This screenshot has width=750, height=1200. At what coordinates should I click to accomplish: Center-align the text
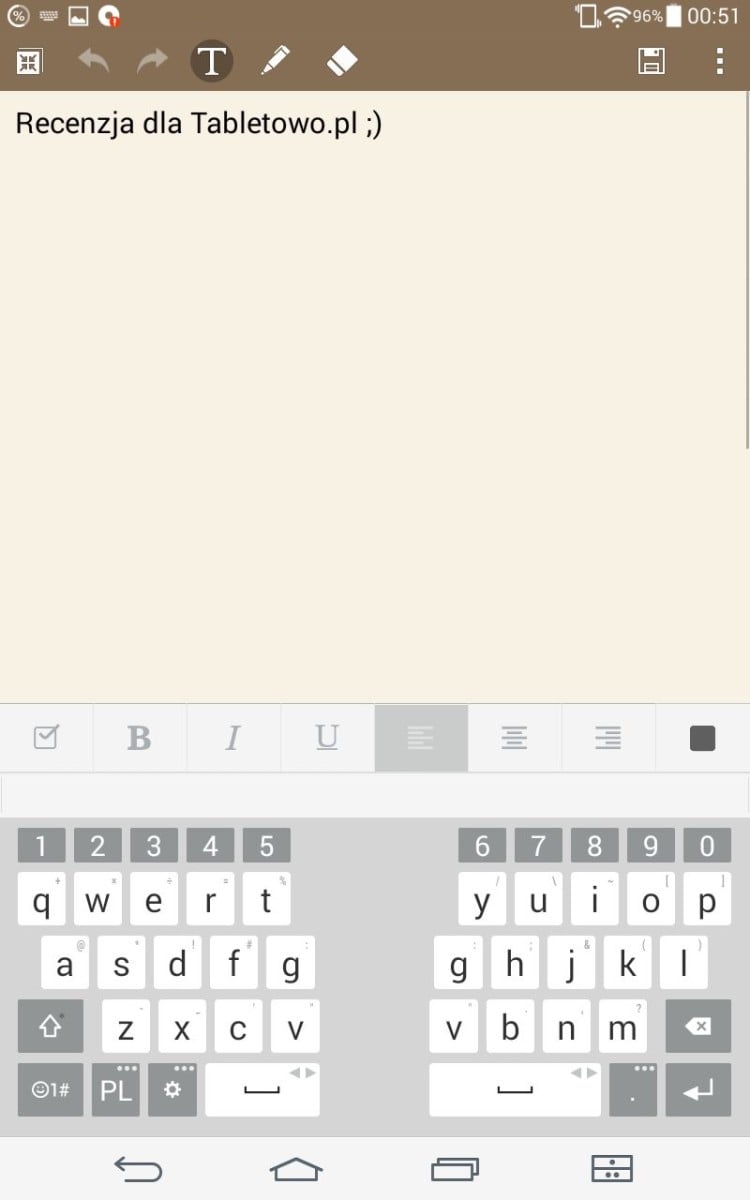point(515,738)
